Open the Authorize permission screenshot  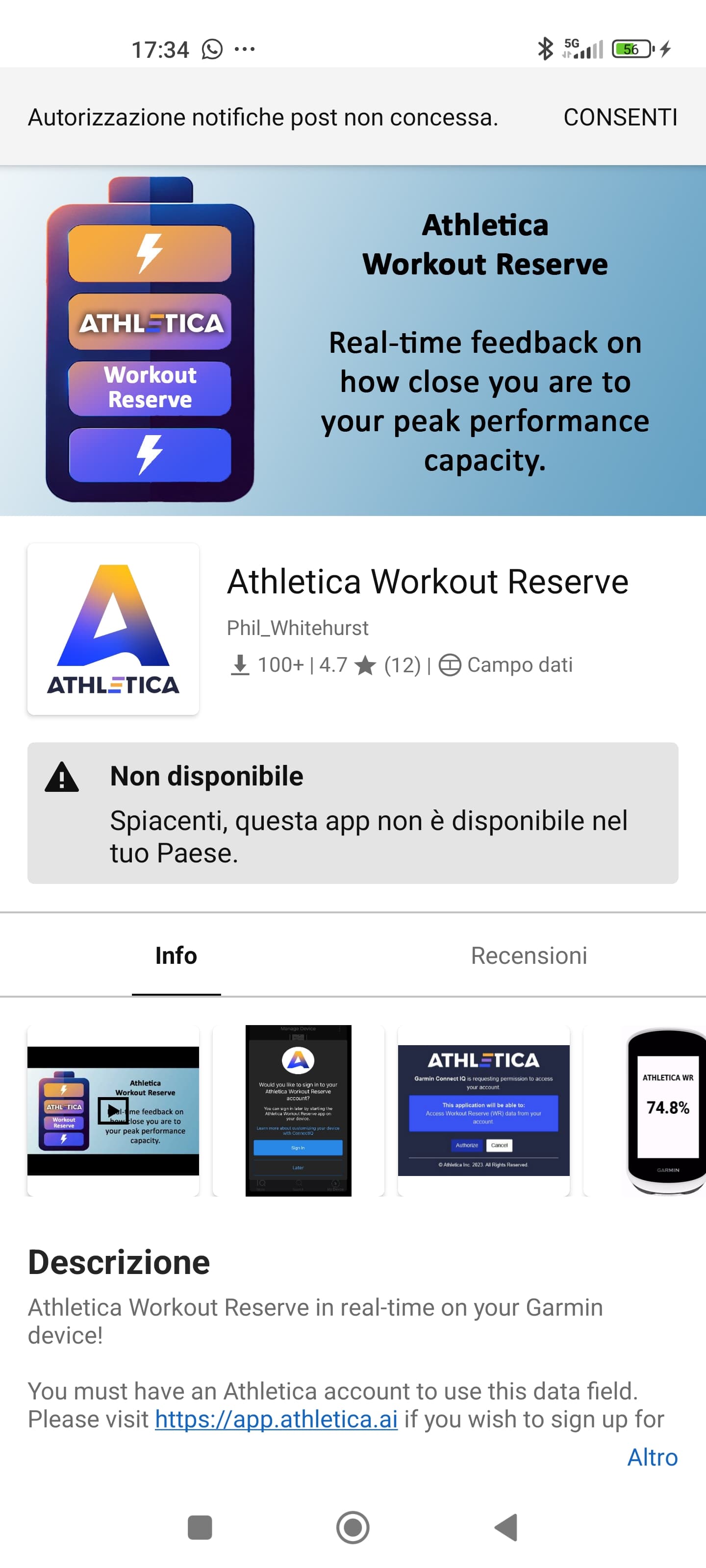click(x=484, y=1111)
